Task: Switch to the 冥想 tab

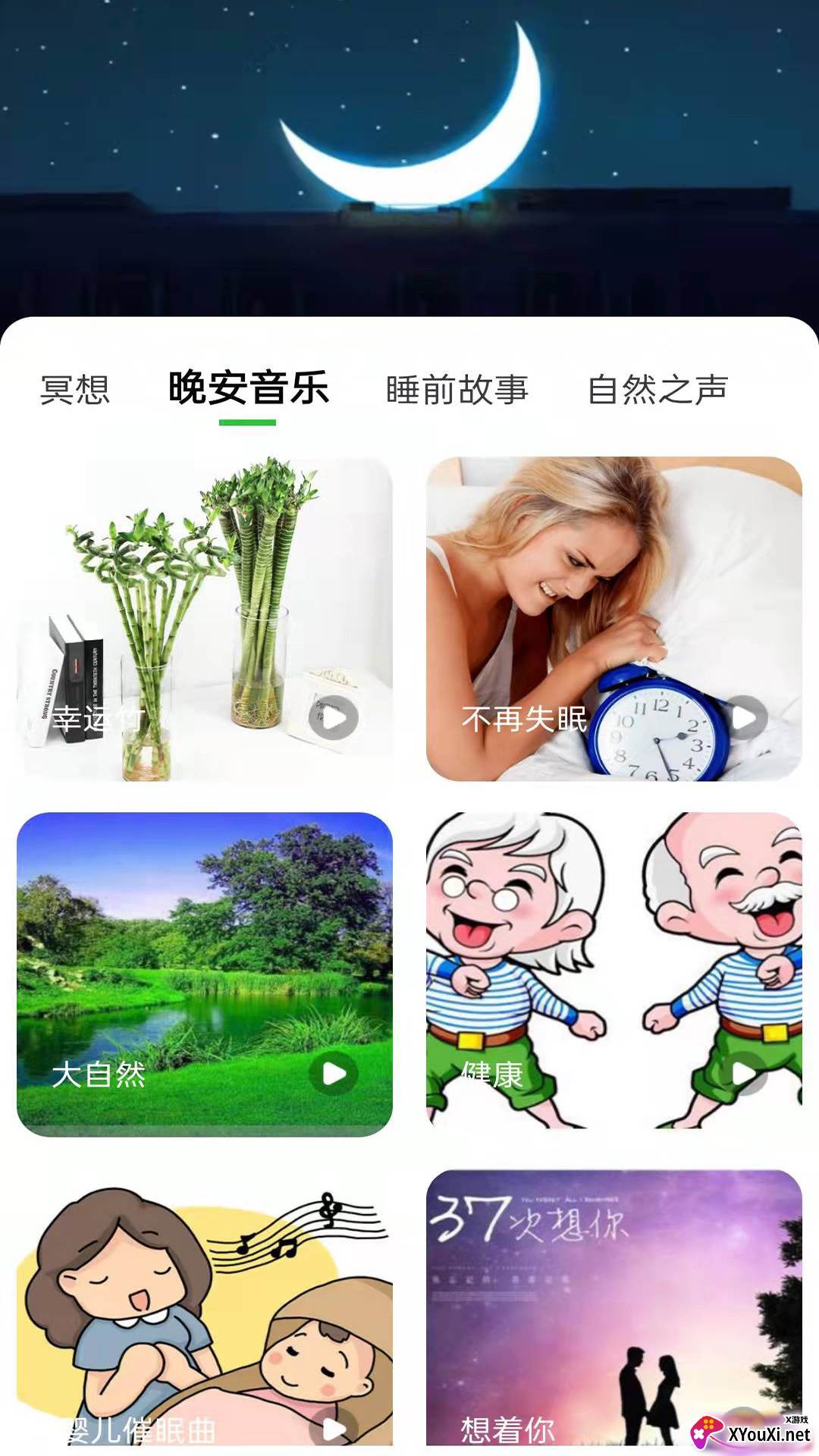Action: (75, 390)
